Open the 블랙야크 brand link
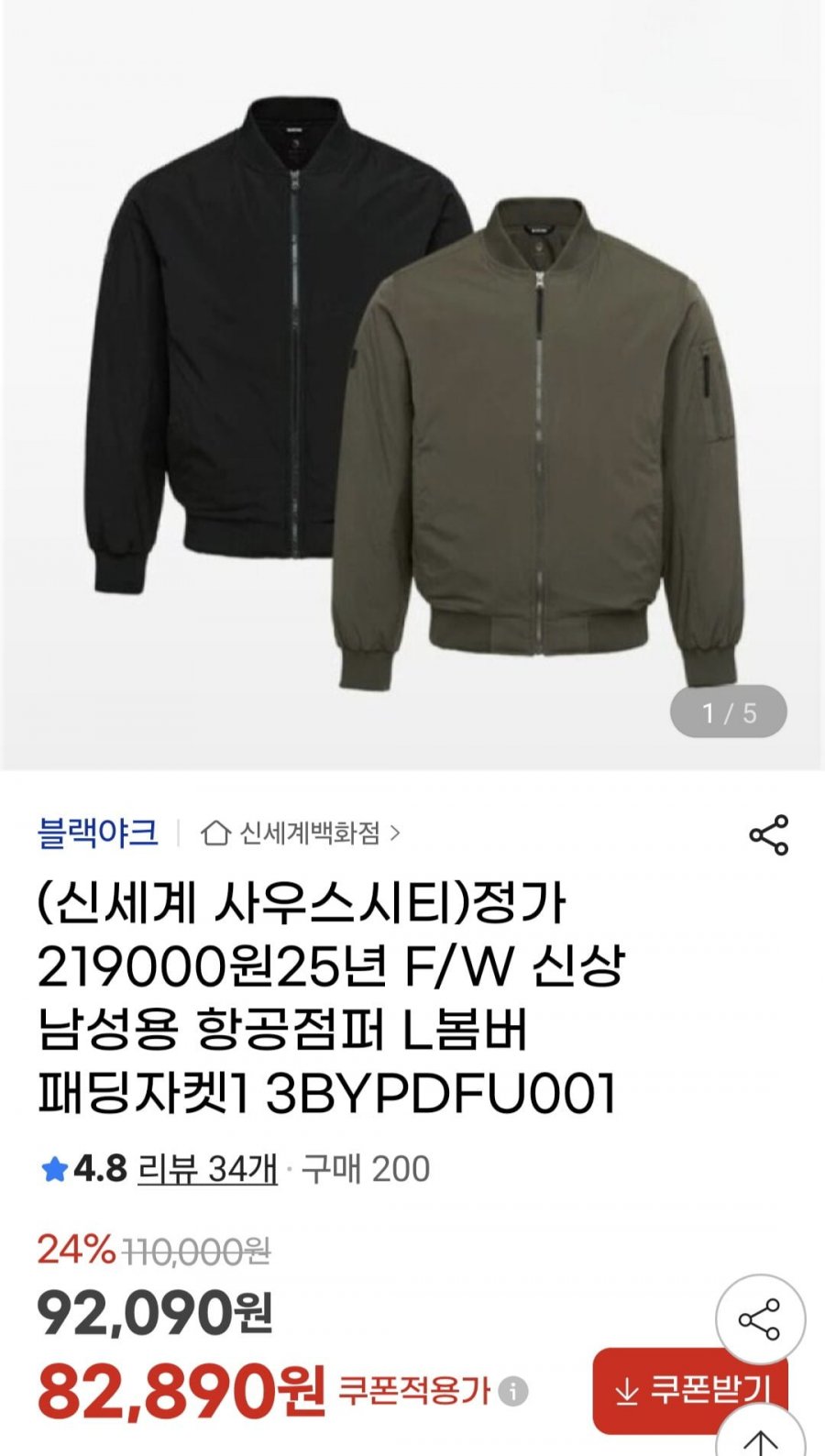 click(97, 833)
